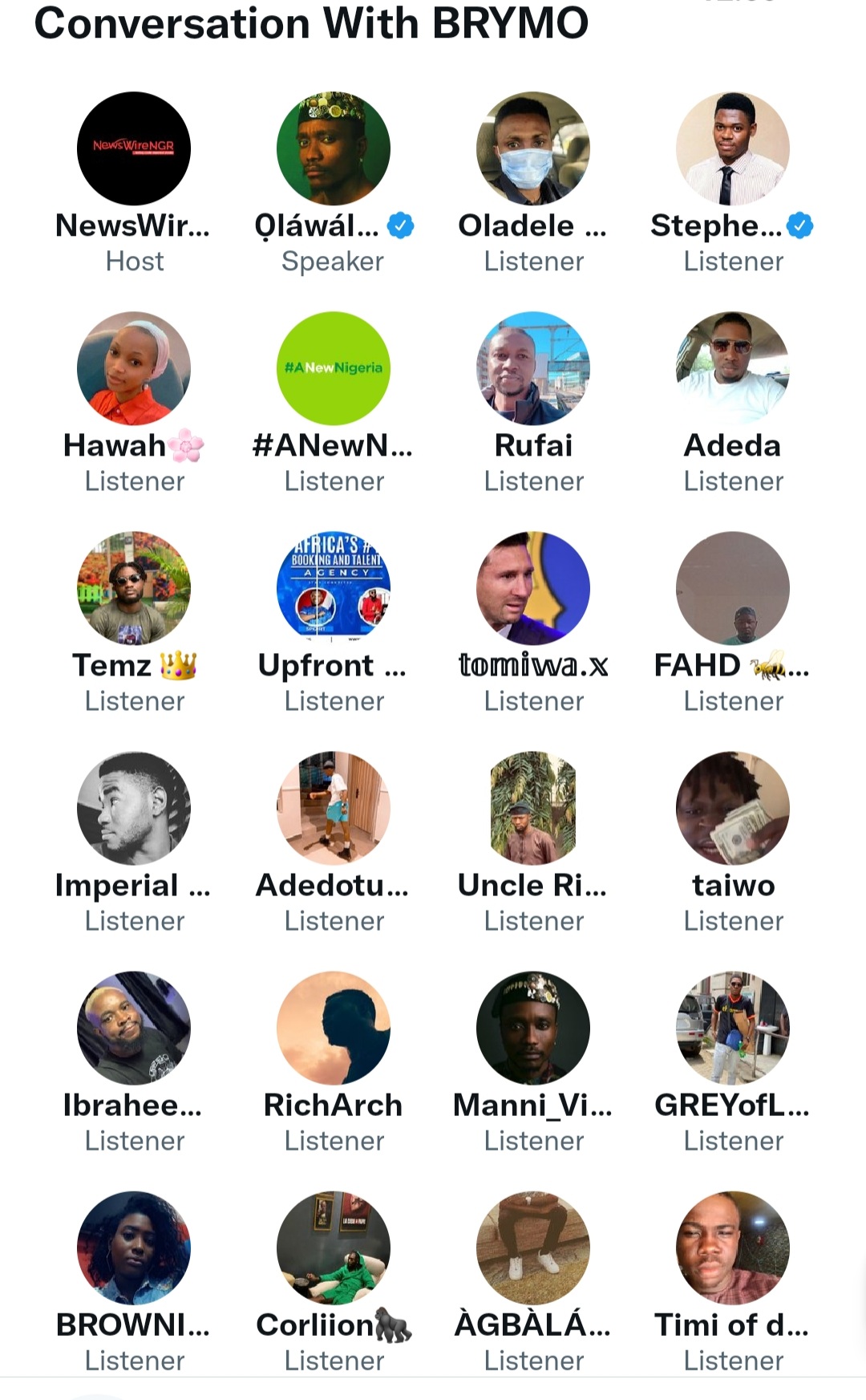Tap GREYofL's profile picture
Image resolution: width=866 pixels, height=1400 pixels.
(x=733, y=1028)
